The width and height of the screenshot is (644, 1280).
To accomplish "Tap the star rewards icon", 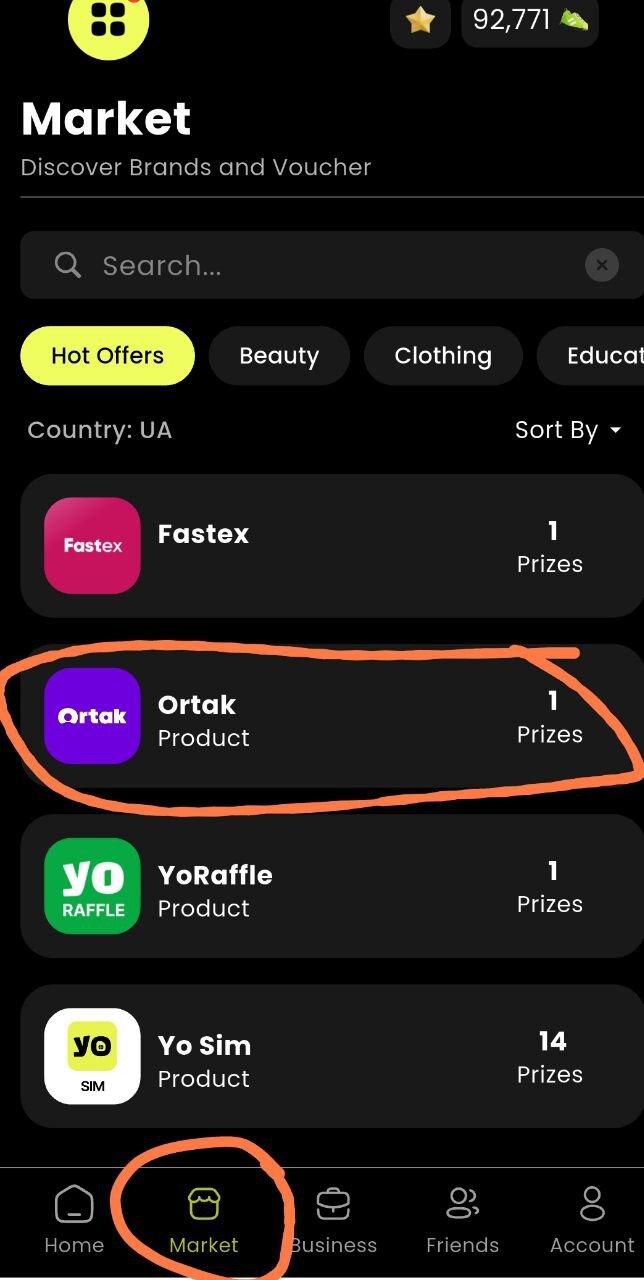I will (420, 22).
